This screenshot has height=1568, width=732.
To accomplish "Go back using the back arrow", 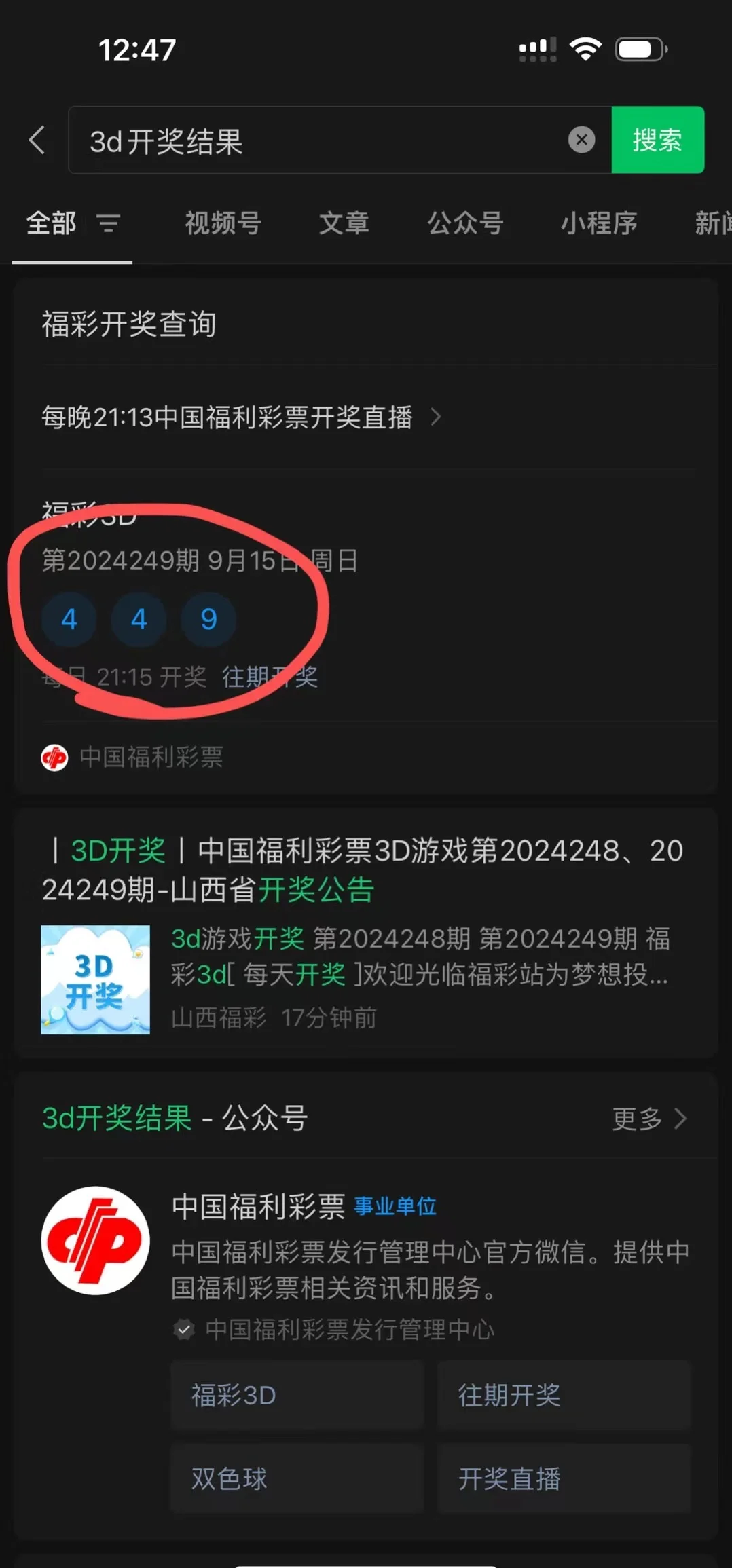I will click(38, 141).
